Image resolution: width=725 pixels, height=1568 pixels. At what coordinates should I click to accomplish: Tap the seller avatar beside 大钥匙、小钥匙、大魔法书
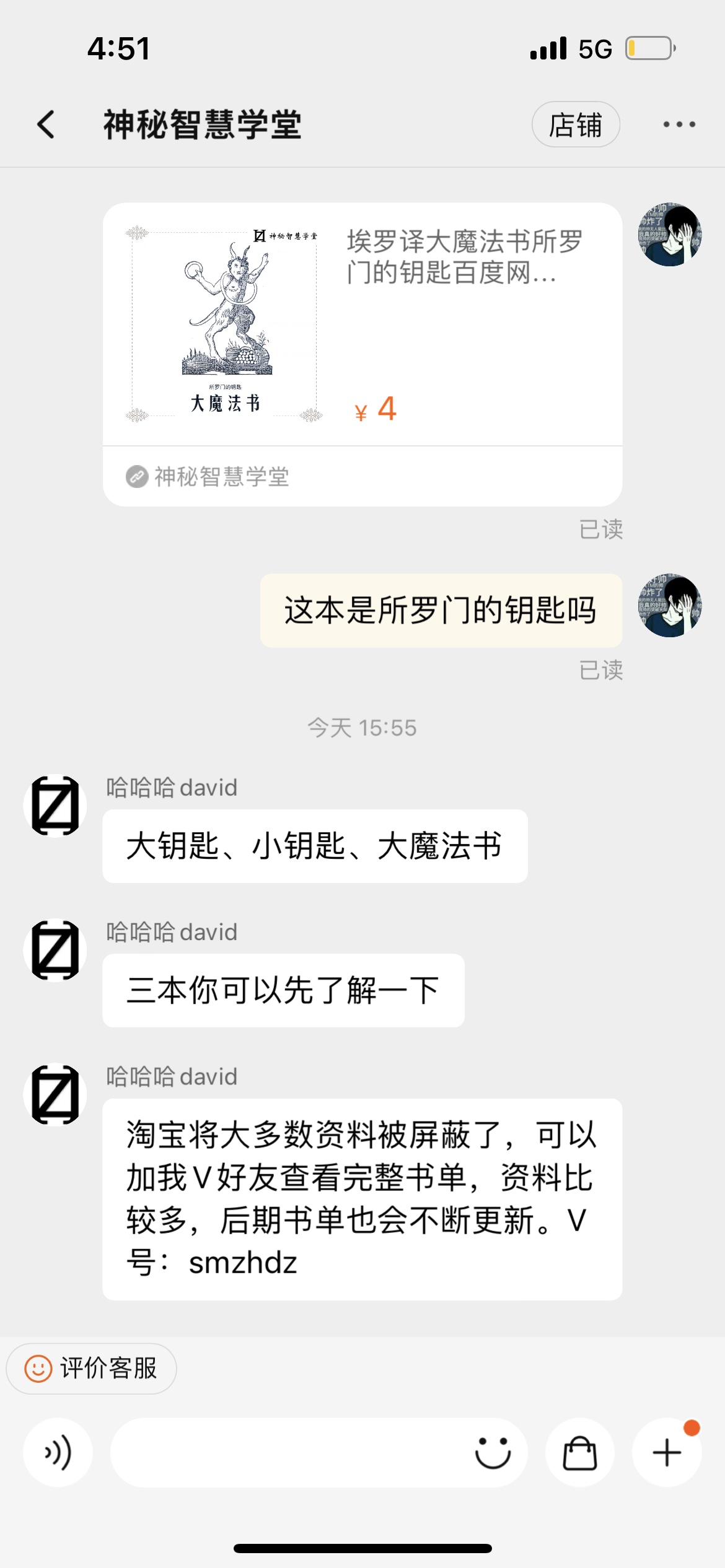[x=55, y=806]
